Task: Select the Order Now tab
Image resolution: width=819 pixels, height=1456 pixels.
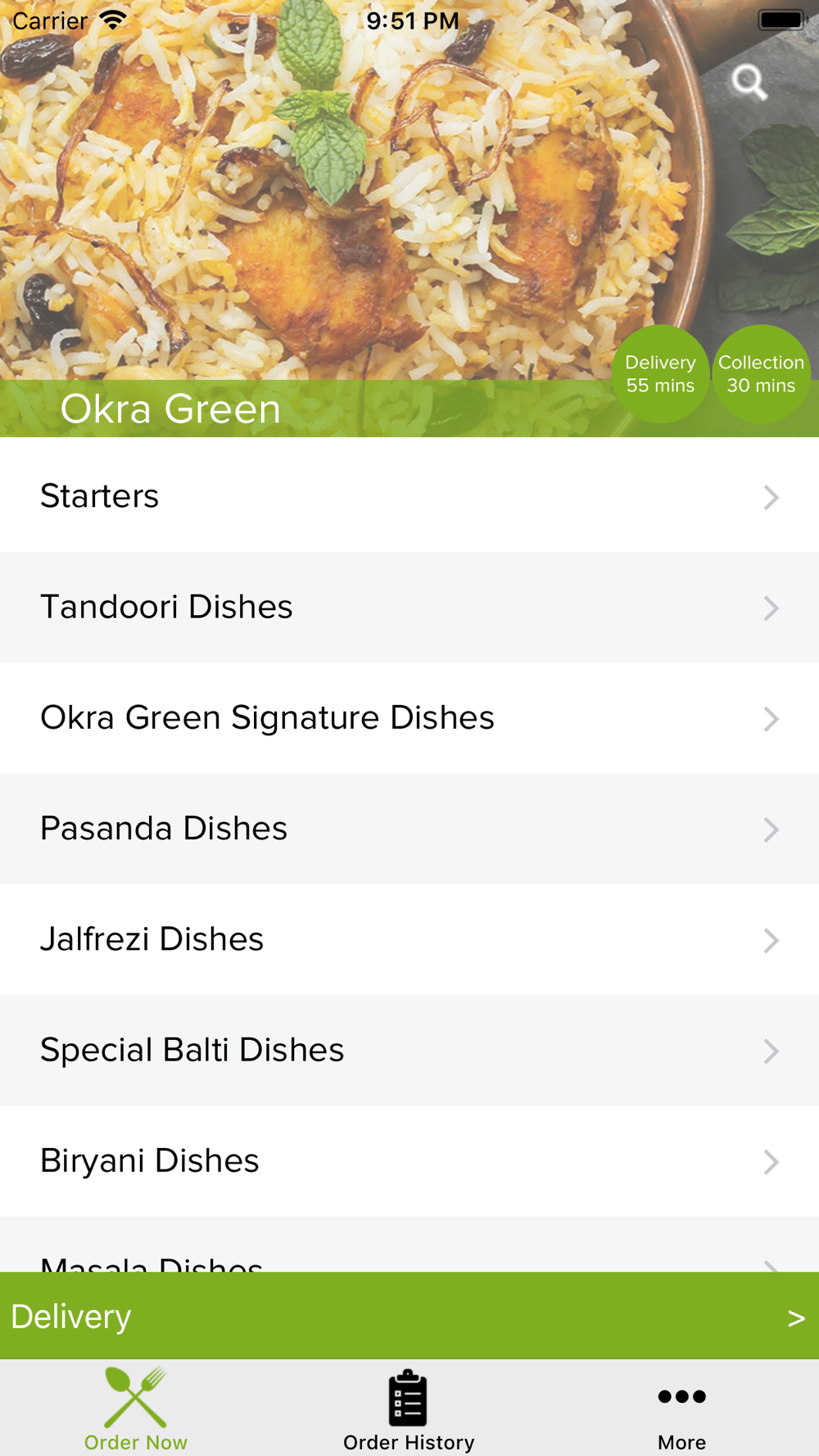Action: point(136,1410)
